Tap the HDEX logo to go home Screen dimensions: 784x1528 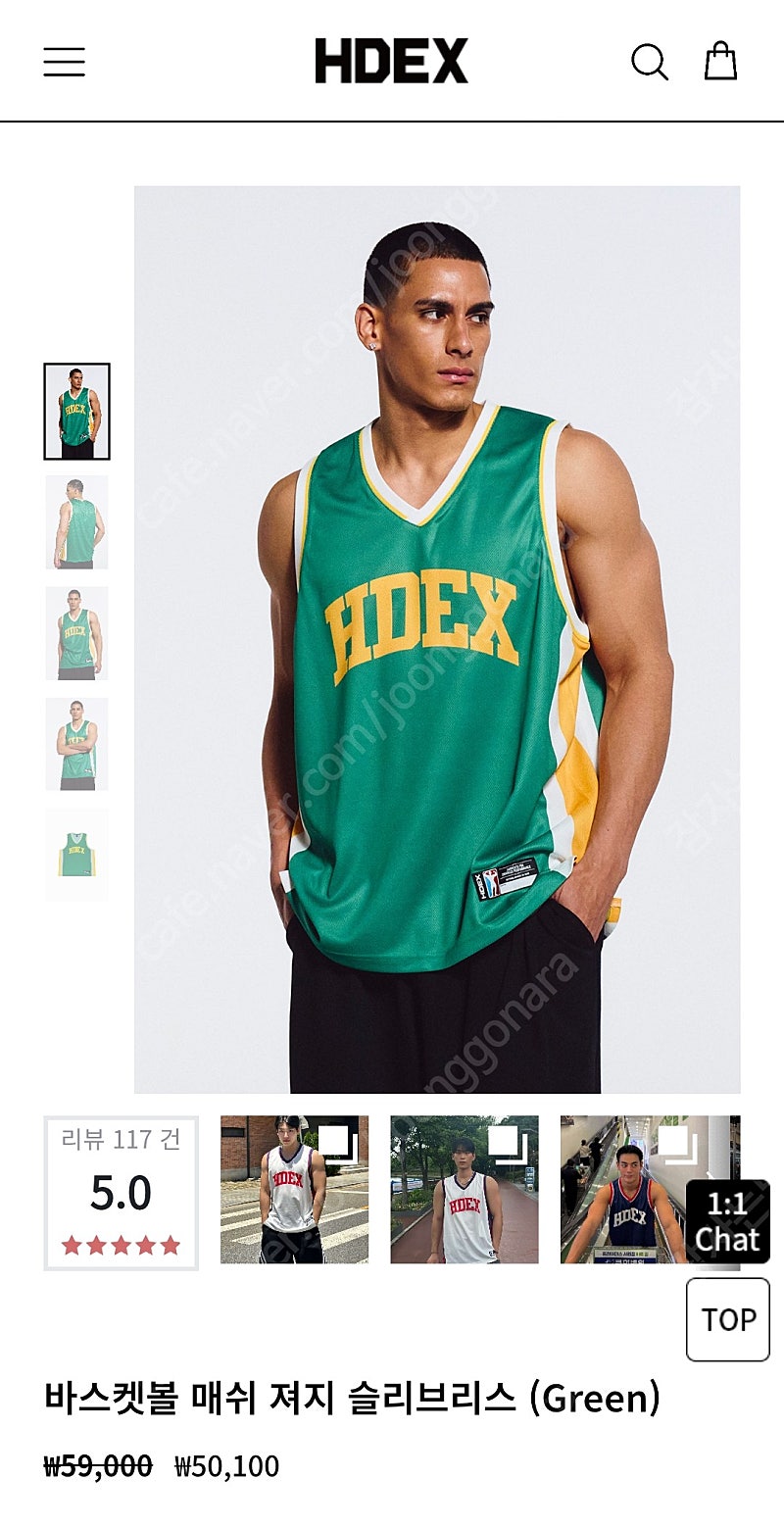[x=391, y=61]
